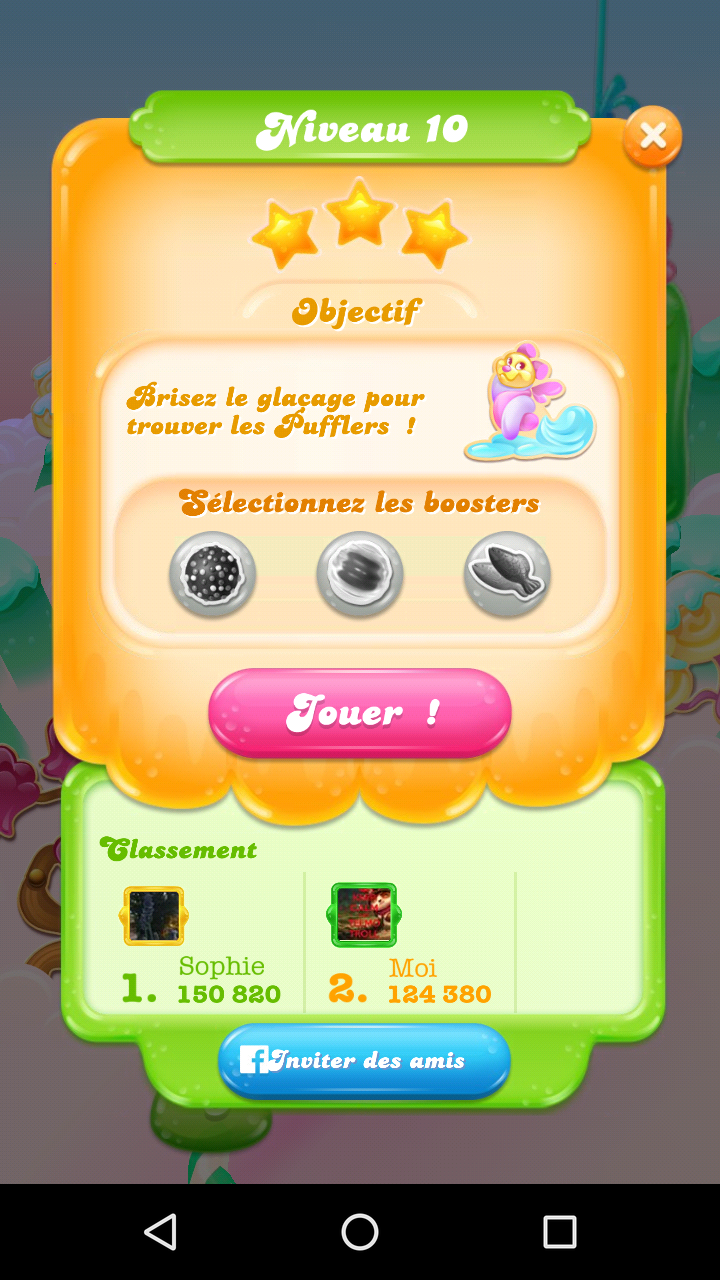Select the jelly fish booster
Viewport: 720px width, 1280px height.
[x=507, y=574]
